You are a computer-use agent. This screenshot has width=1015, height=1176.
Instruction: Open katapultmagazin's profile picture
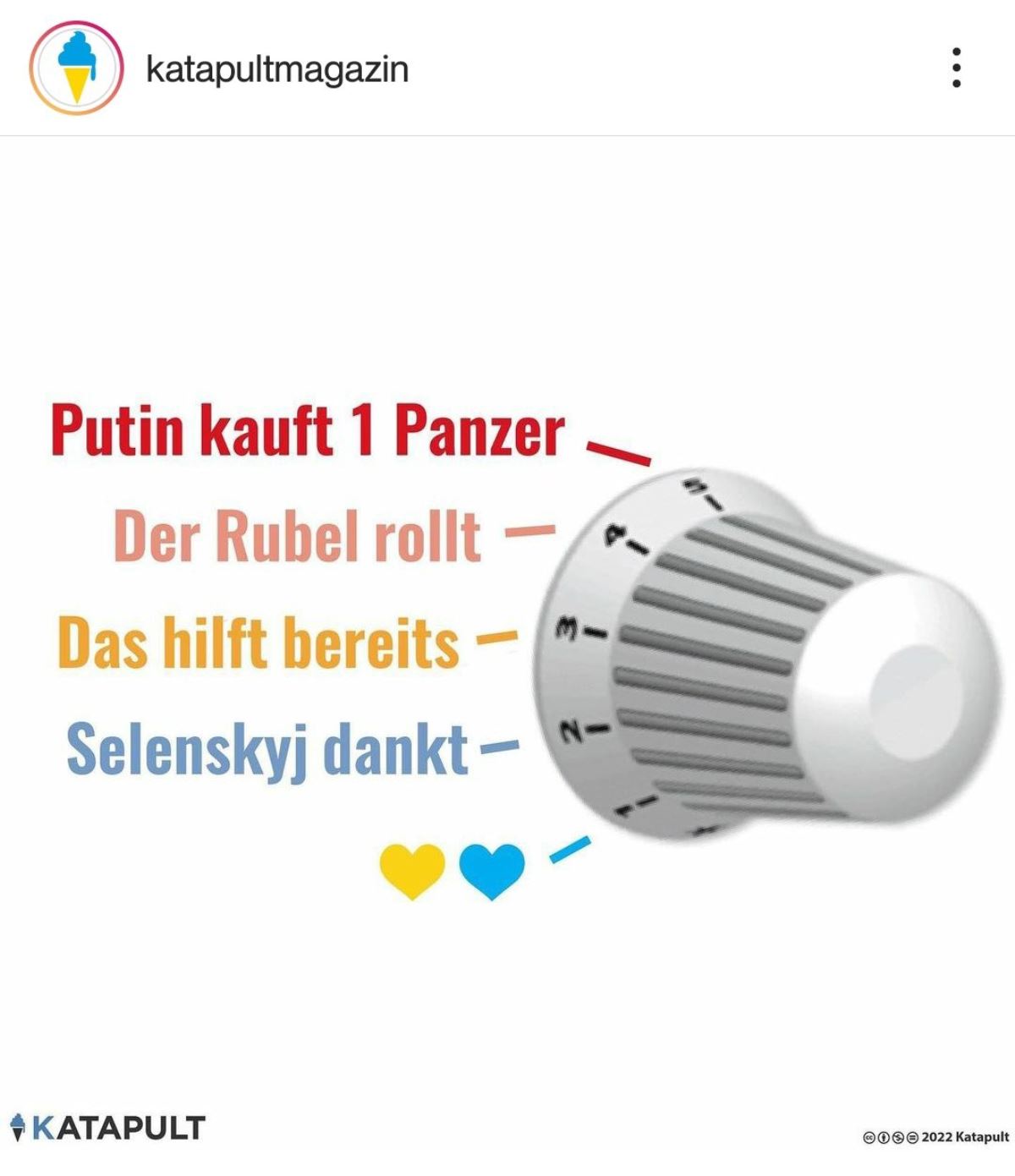[x=76, y=68]
